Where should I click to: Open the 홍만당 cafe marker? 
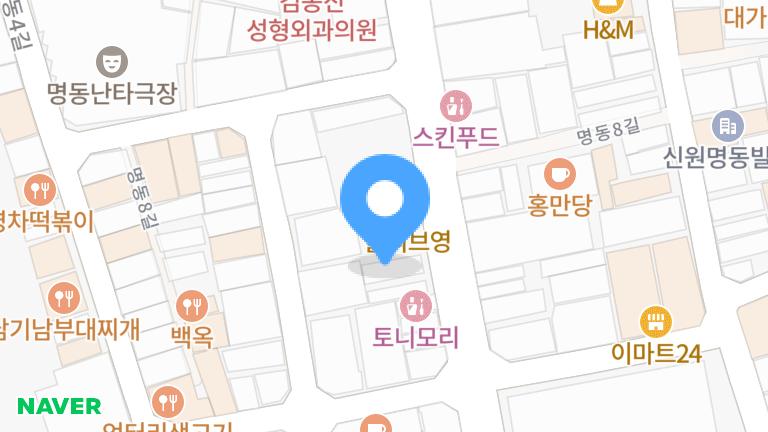(560, 174)
